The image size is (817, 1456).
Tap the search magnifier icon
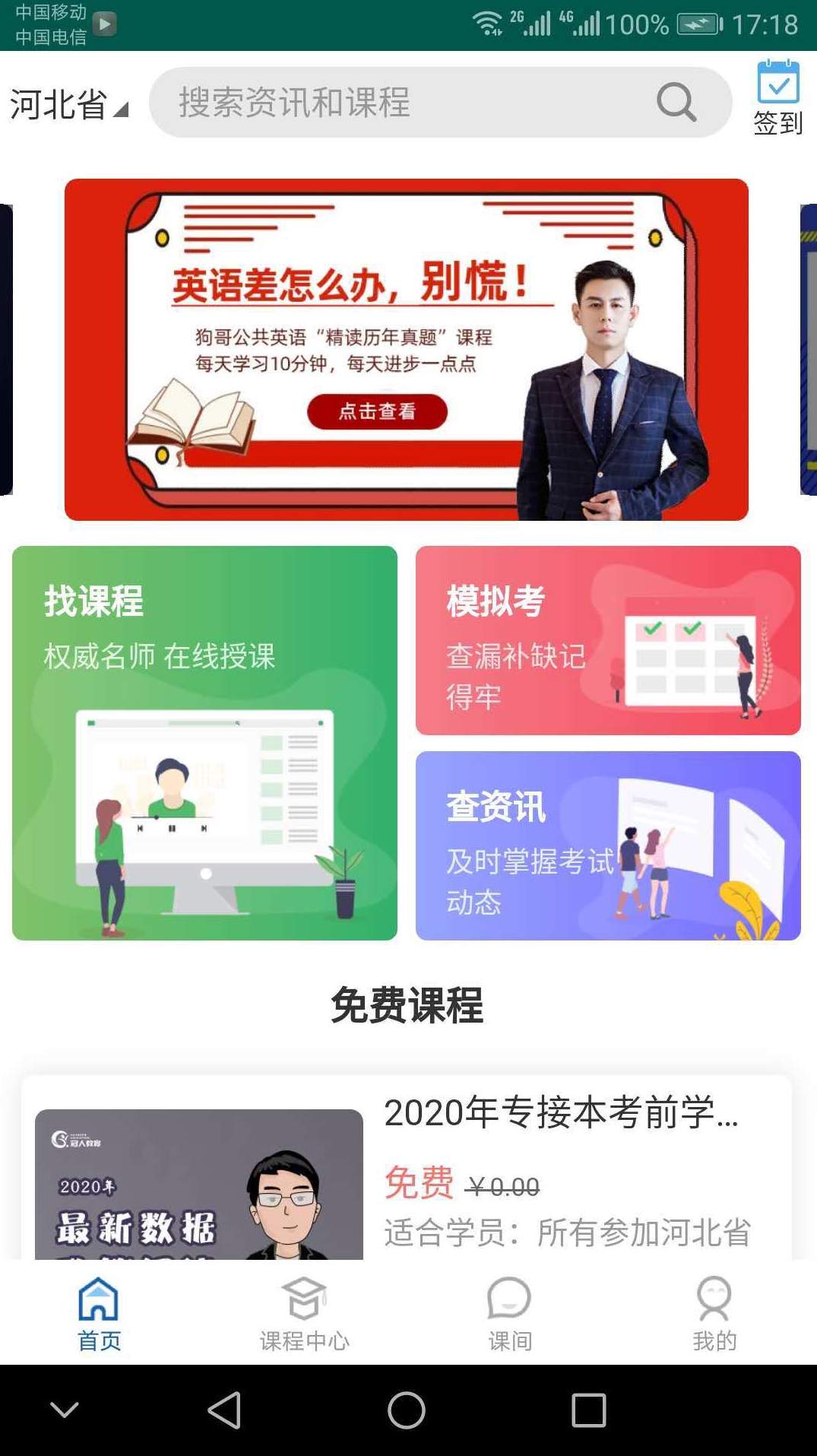pos(675,103)
